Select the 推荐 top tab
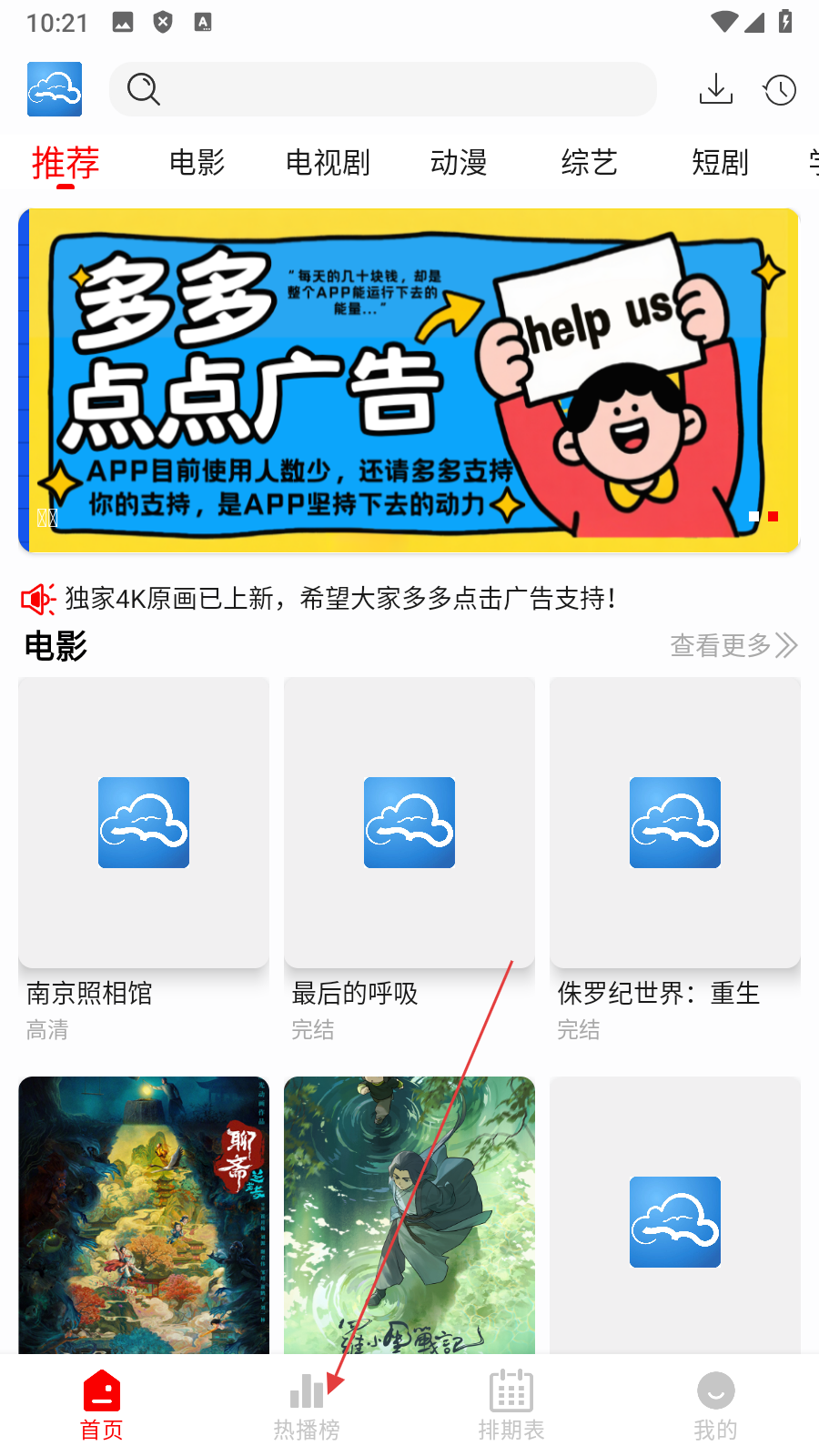Viewport: 819px width, 1456px height. coord(66,163)
